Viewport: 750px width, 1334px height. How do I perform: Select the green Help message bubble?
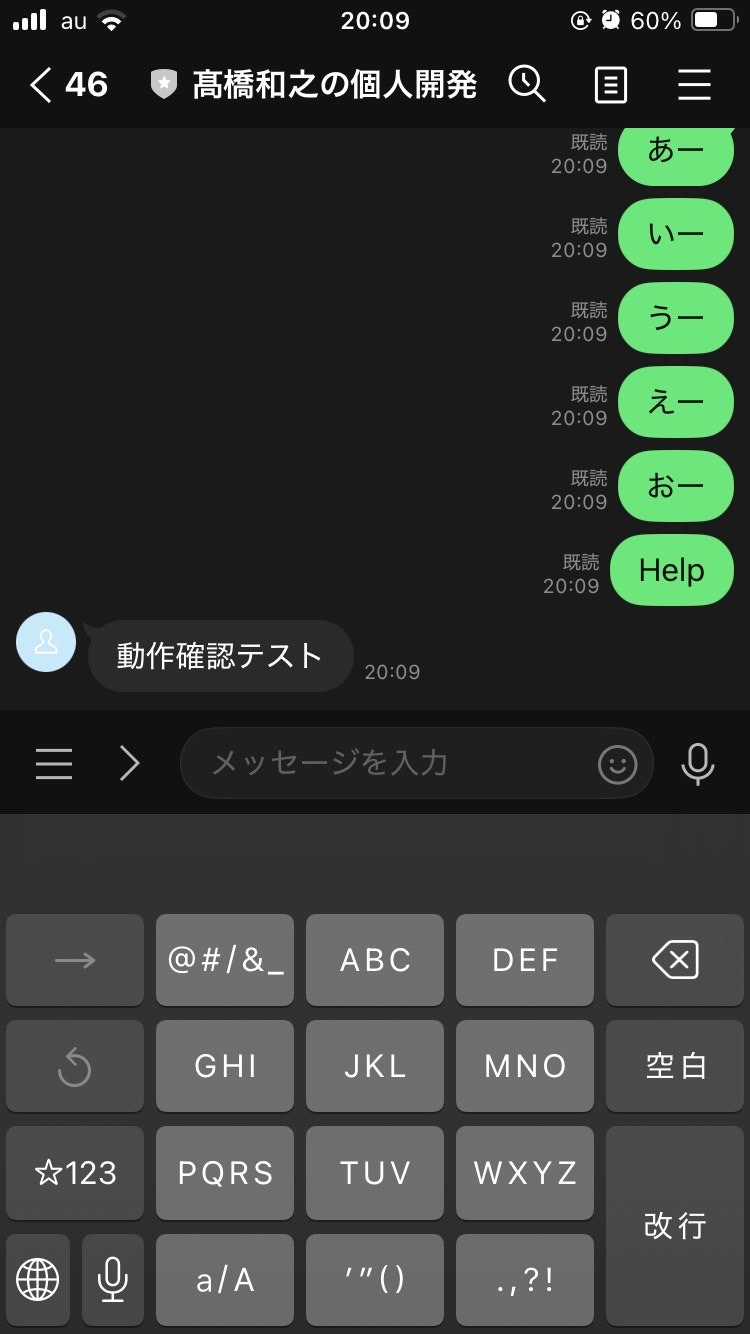click(672, 570)
